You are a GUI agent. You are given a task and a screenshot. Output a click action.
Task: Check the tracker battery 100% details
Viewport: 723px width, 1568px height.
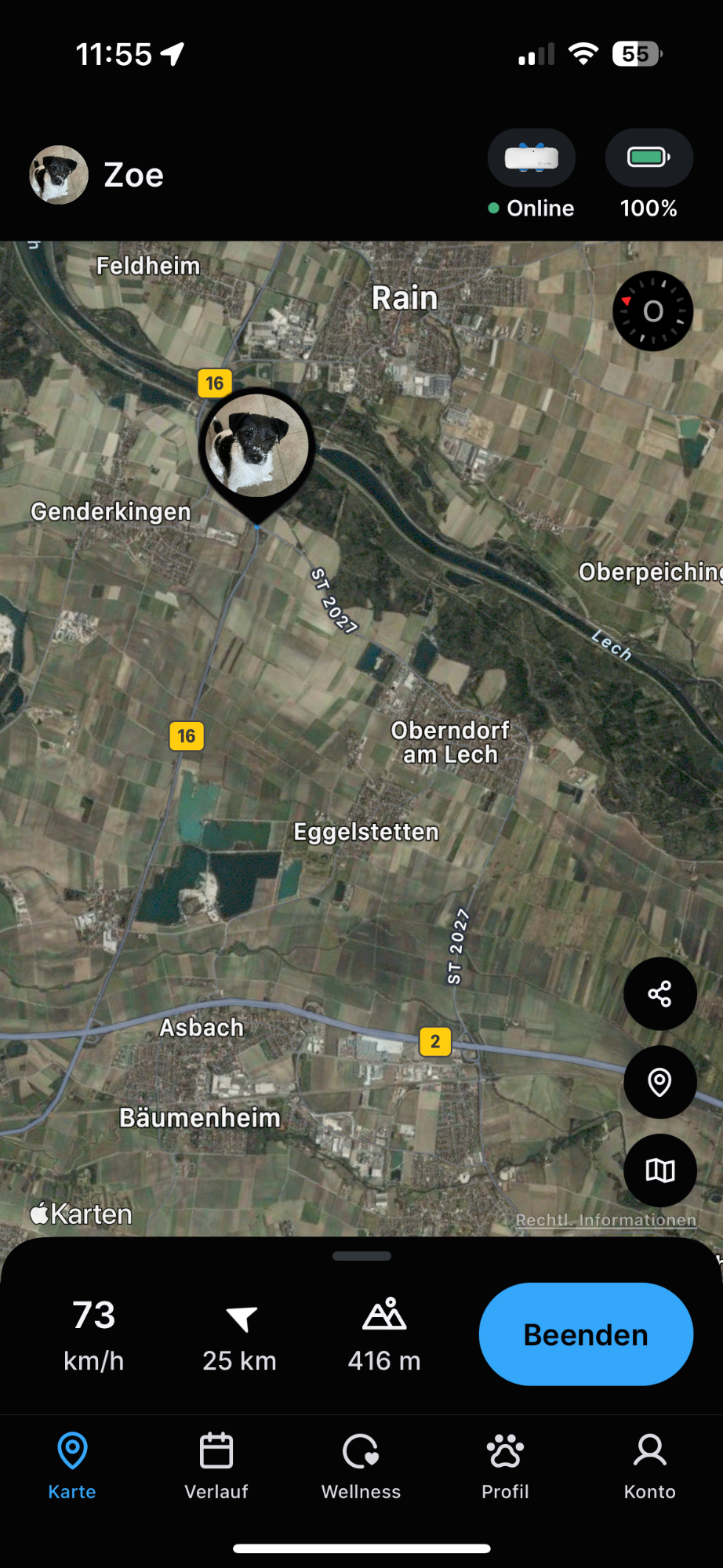tap(649, 174)
